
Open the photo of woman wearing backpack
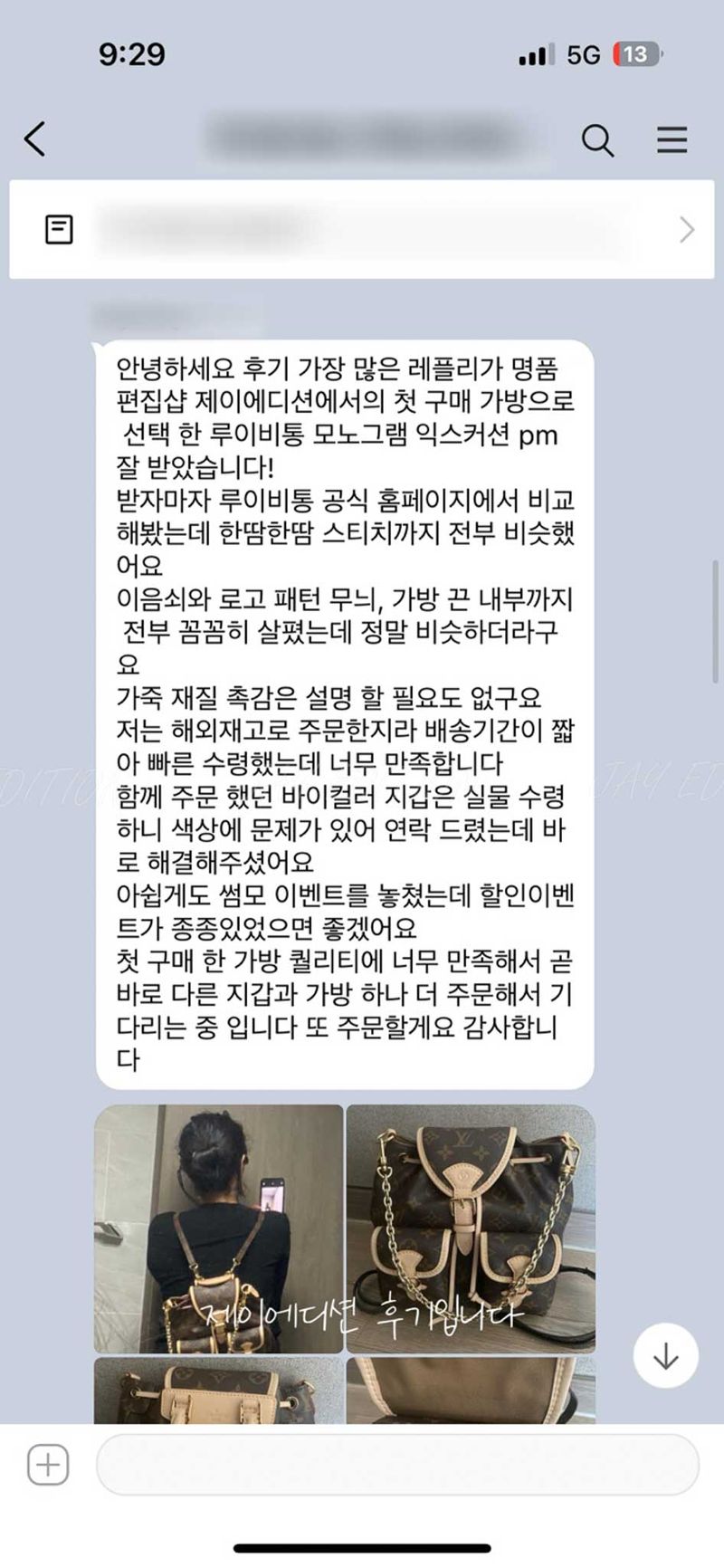pos(219,1228)
